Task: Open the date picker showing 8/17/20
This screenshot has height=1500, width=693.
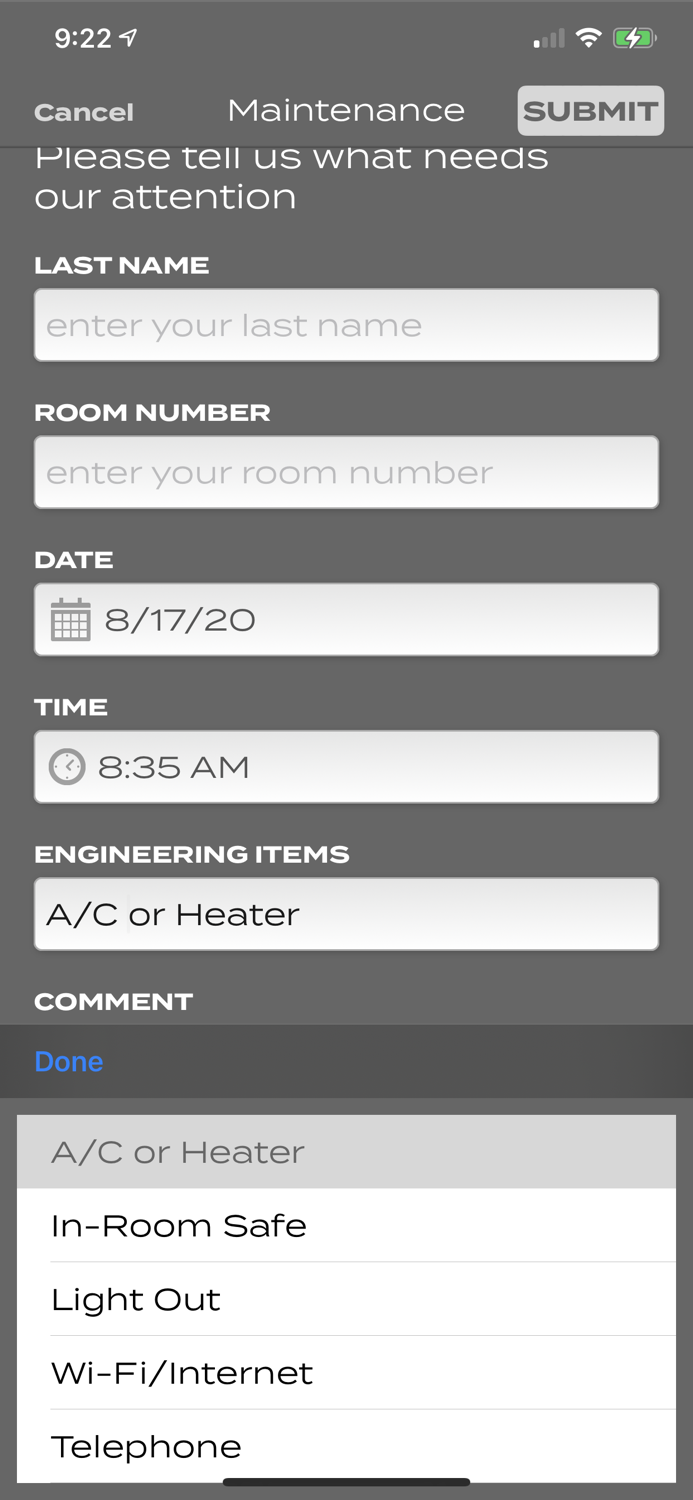Action: tap(346, 620)
